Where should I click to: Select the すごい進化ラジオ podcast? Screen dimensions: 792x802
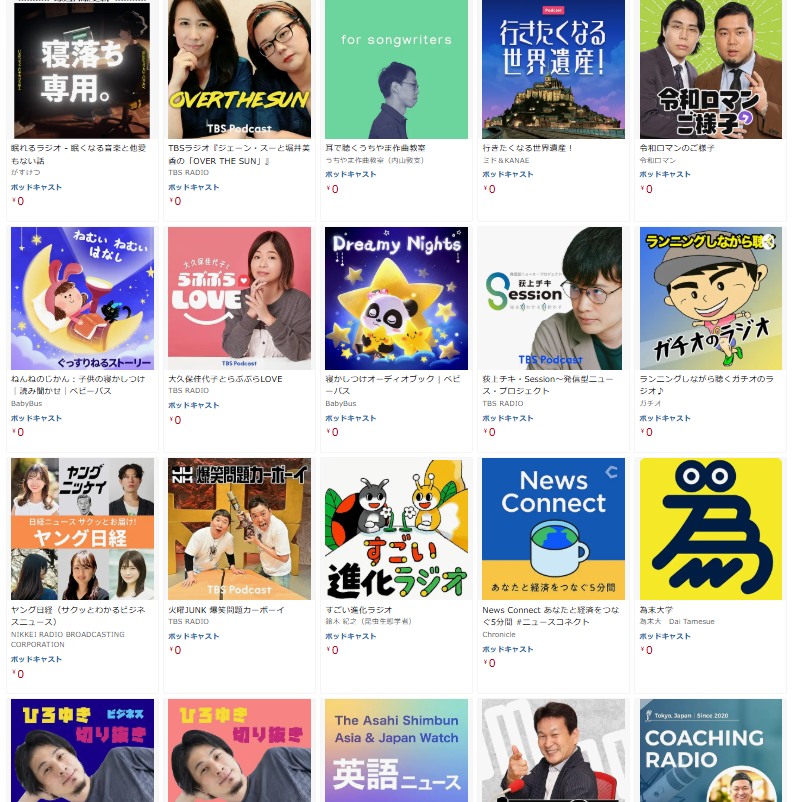pyautogui.click(x=396, y=529)
